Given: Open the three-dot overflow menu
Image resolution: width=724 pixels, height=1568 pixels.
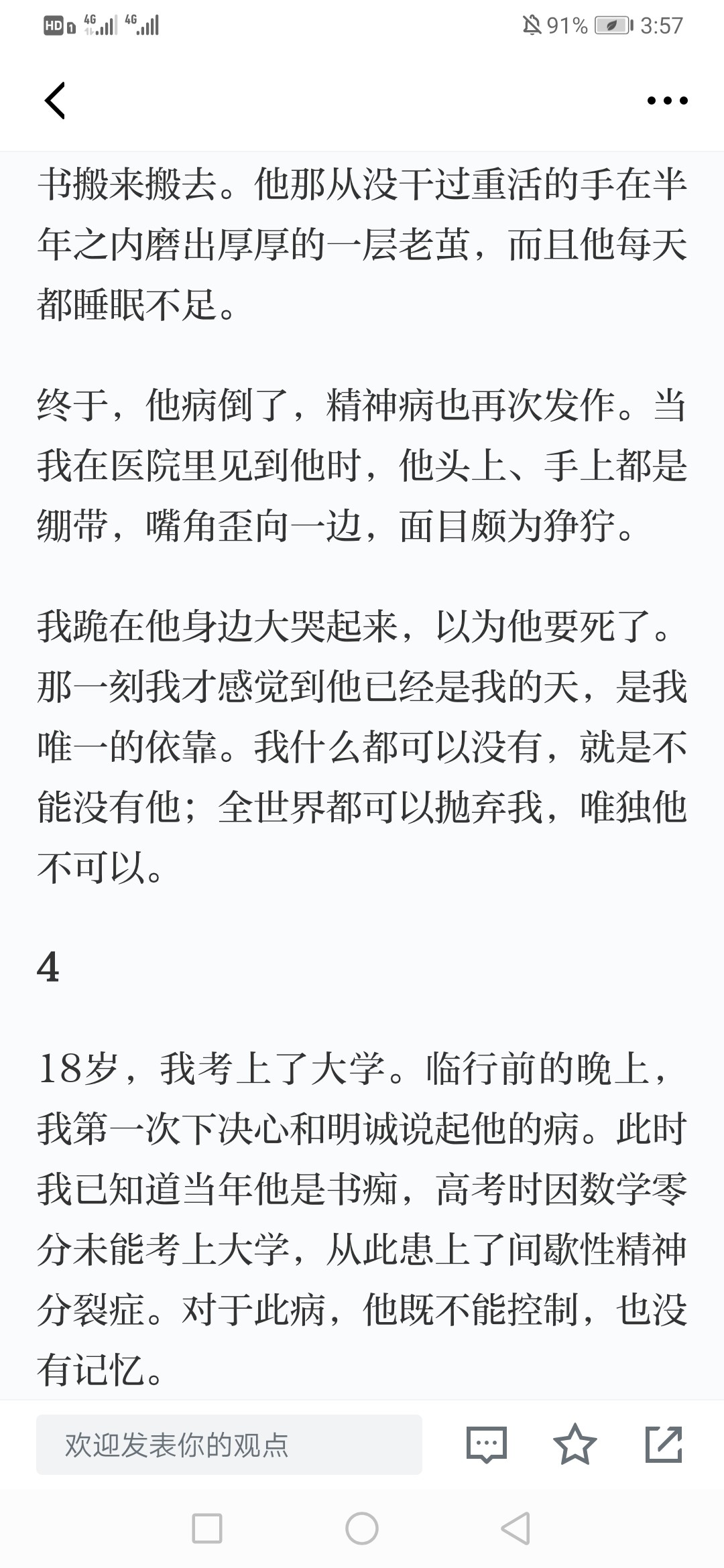Looking at the screenshot, I should [x=667, y=101].
